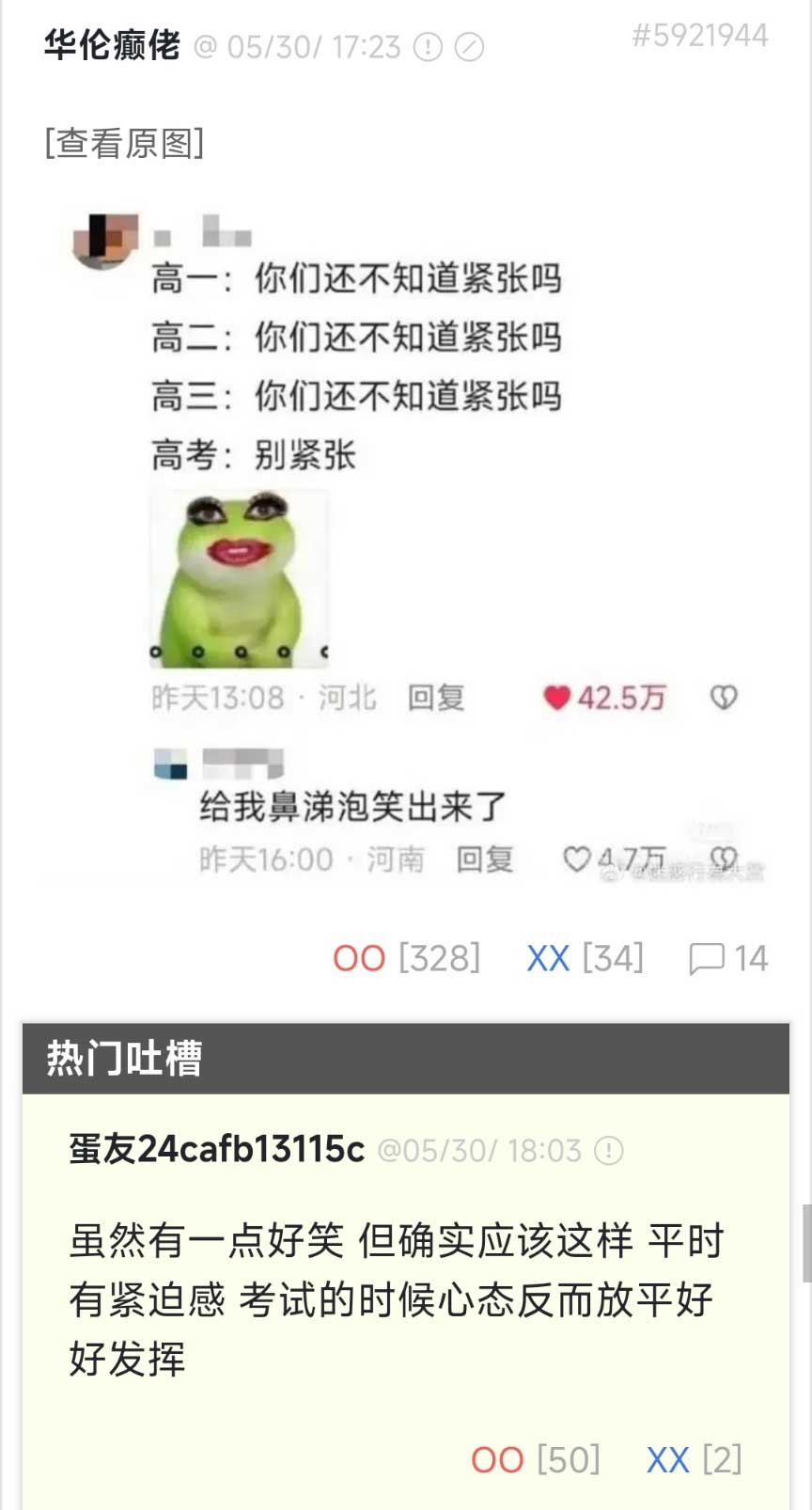Open the 14 comments on this post
812x1510 pixels.
click(x=728, y=958)
